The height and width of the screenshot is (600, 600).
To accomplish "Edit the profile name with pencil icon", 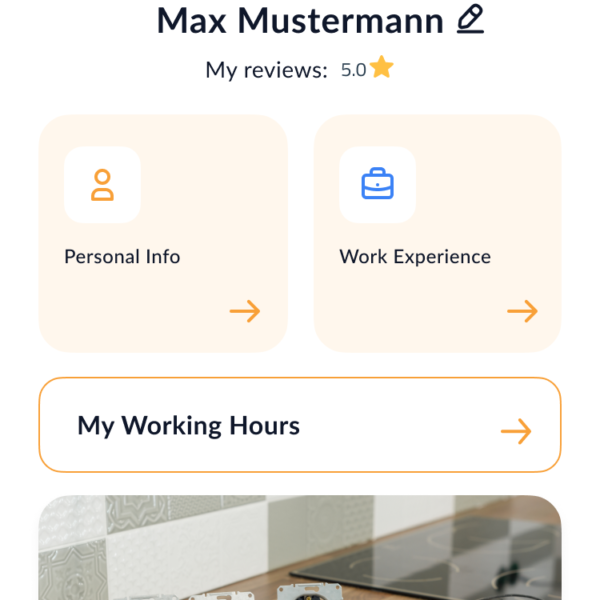I will tap(470, 20).
